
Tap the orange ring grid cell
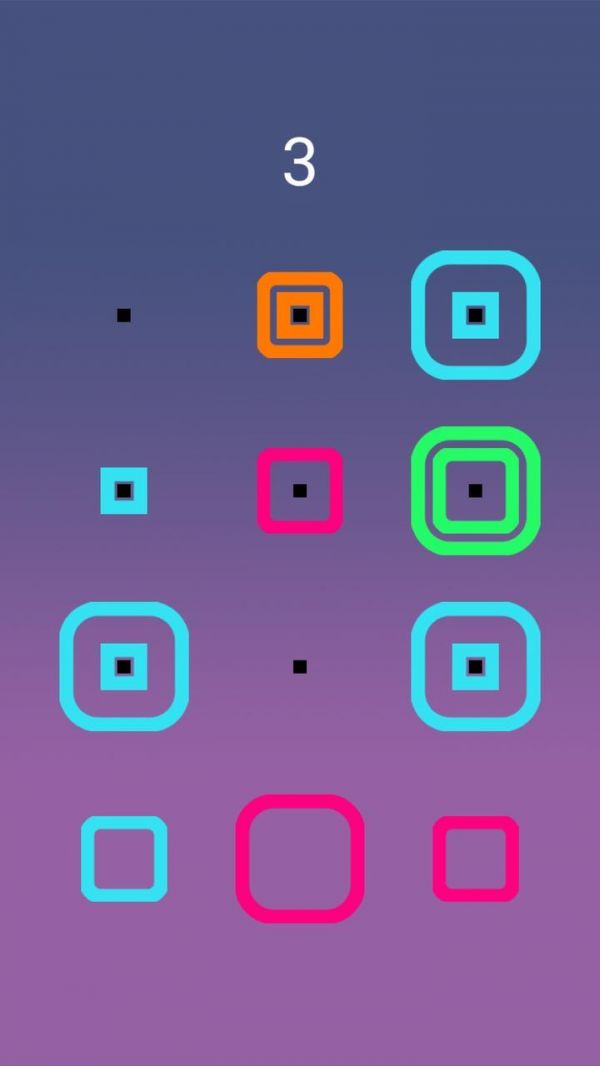[300, 315]
